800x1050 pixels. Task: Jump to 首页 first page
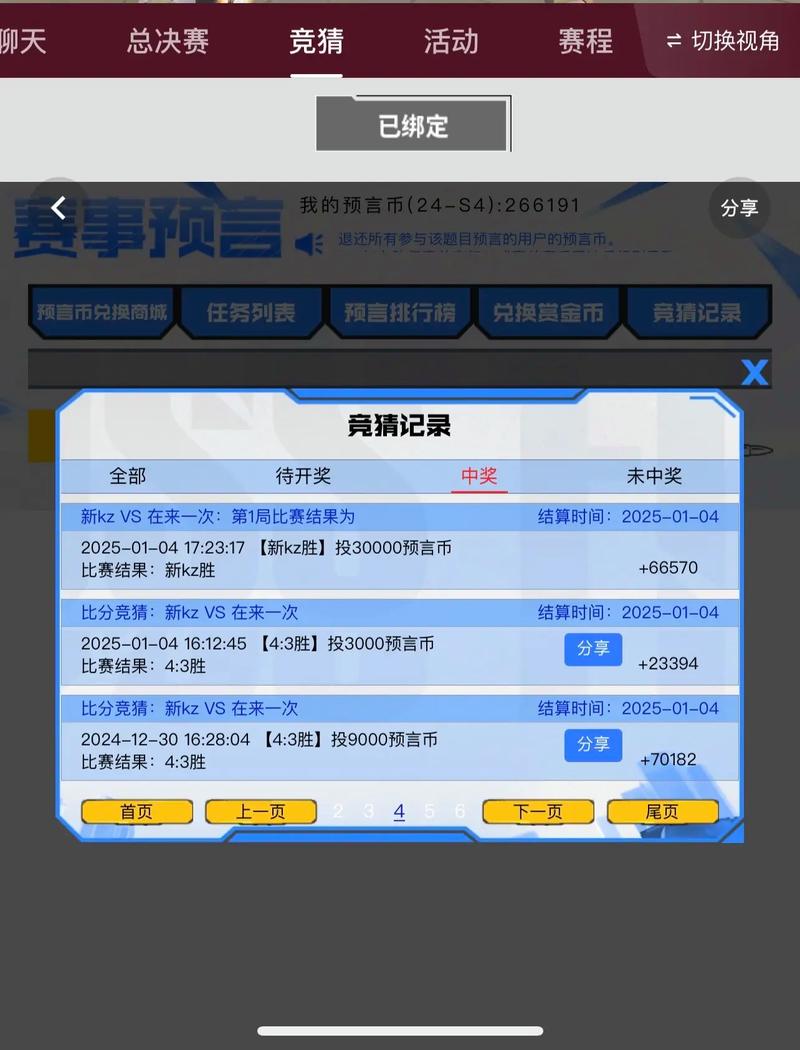(137, 812)
